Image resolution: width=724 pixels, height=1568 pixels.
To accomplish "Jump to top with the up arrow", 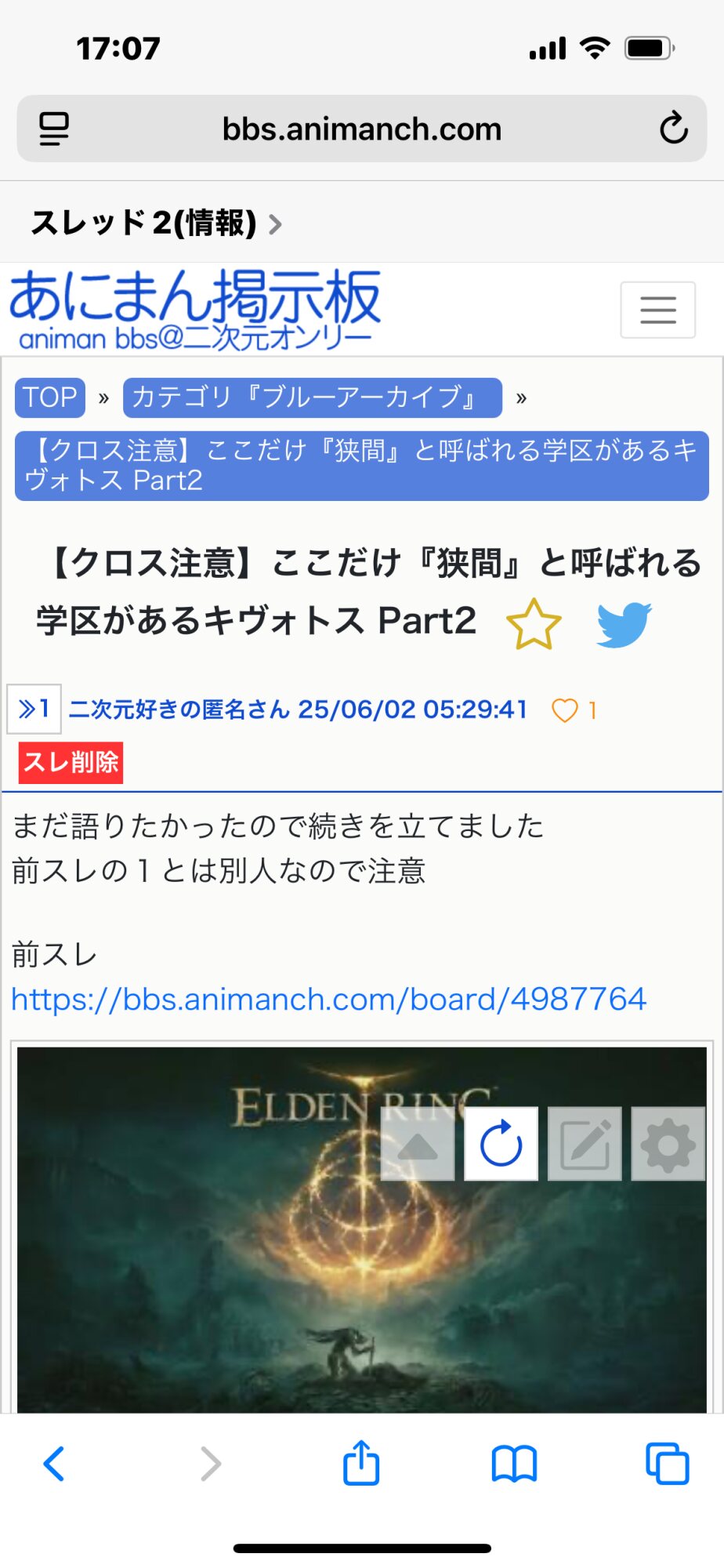I will pos(418,1144).
